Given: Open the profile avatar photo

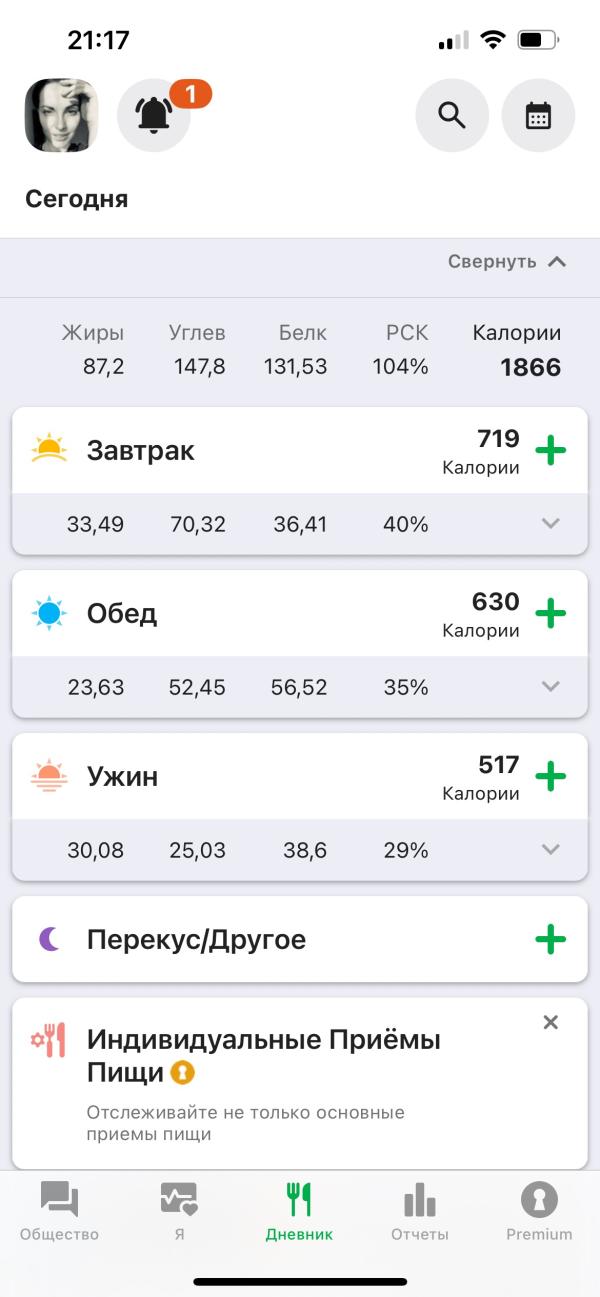Looking at the screenshot, I should click(62, 116).
